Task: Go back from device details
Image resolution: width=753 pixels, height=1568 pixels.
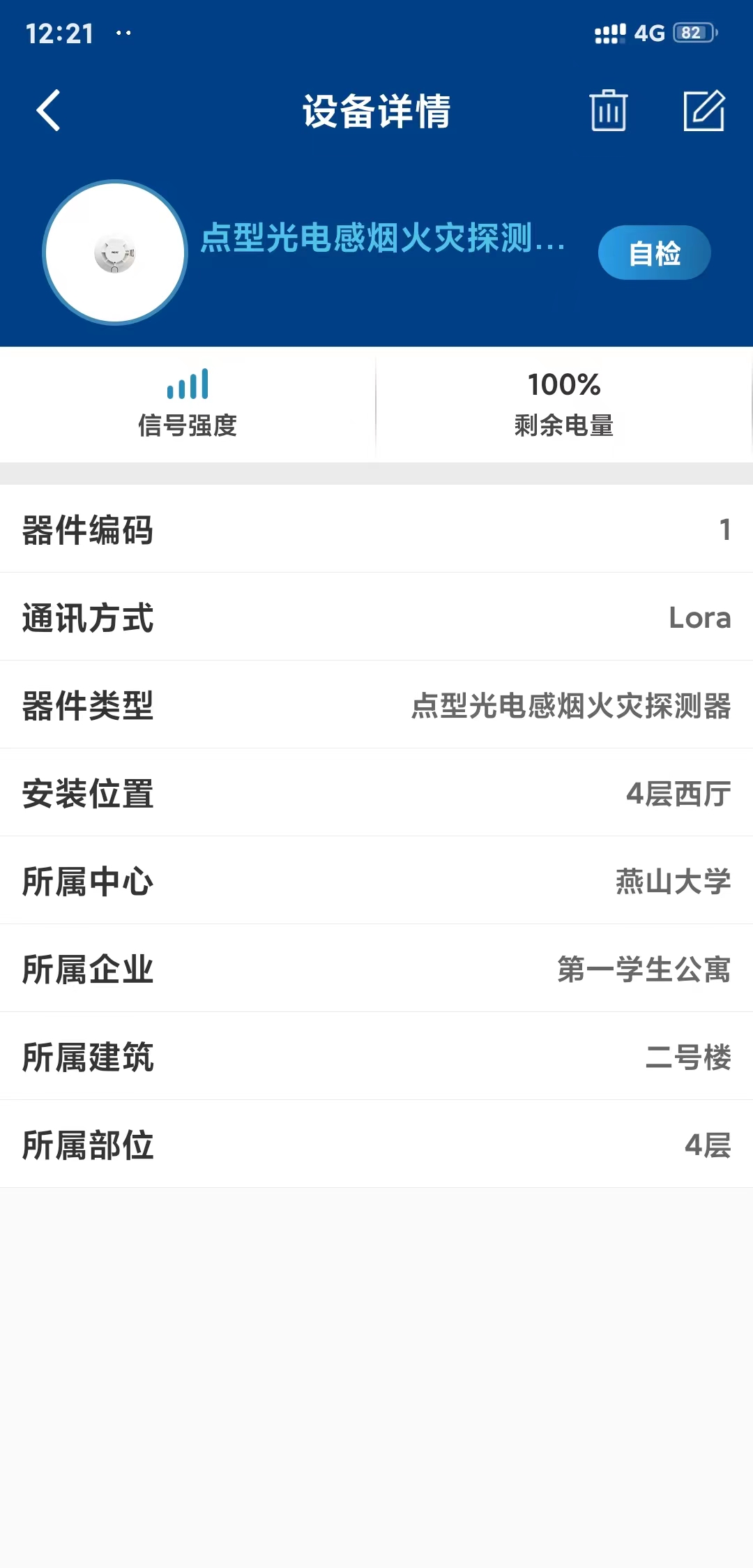Action: pyautogui.click(x=48, y=110)
